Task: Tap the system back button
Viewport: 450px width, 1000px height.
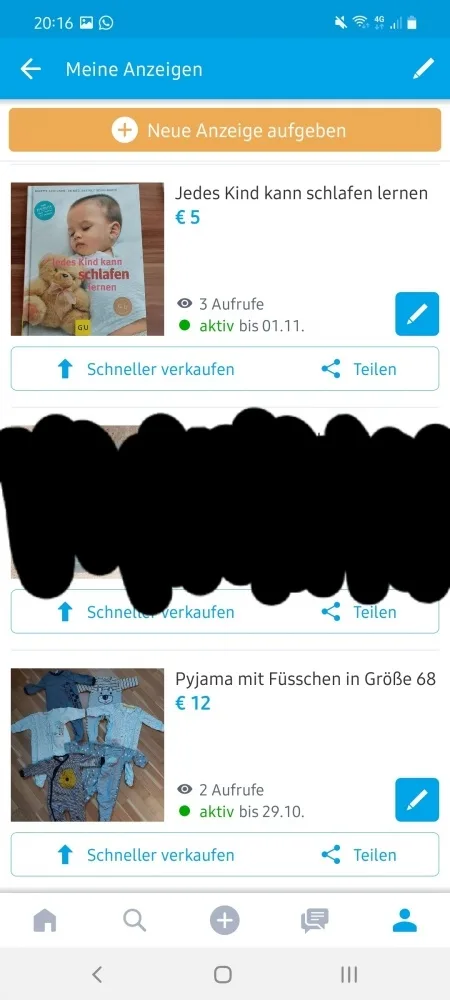Action: point(97,974)
